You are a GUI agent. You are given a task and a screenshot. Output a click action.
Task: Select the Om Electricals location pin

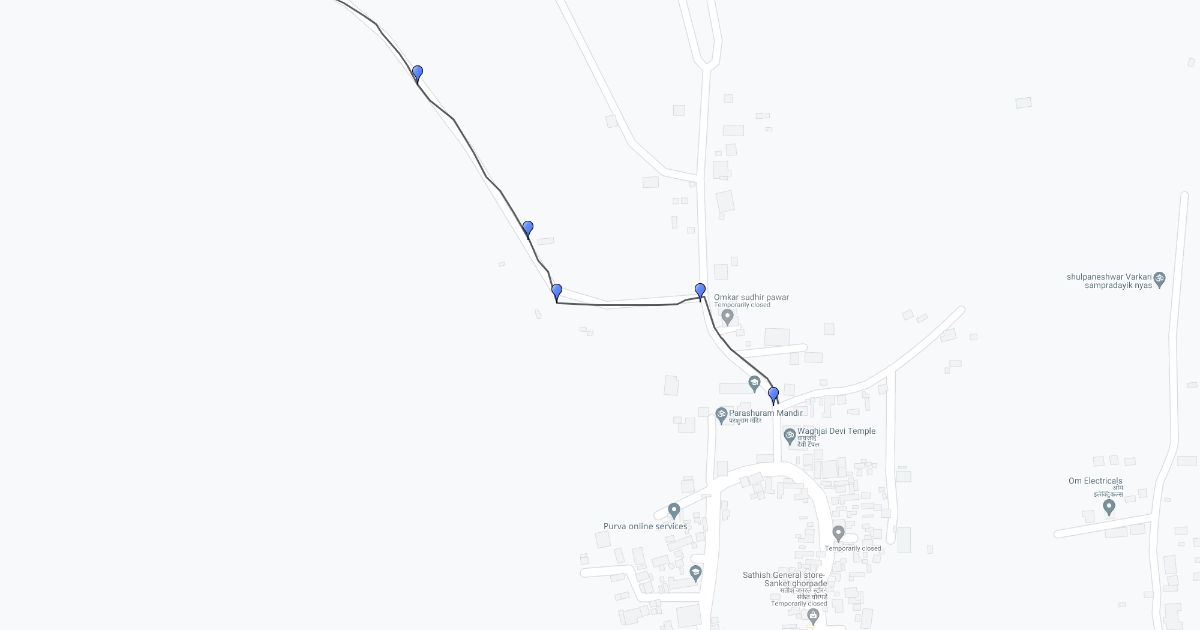(x=1108, y=507)
